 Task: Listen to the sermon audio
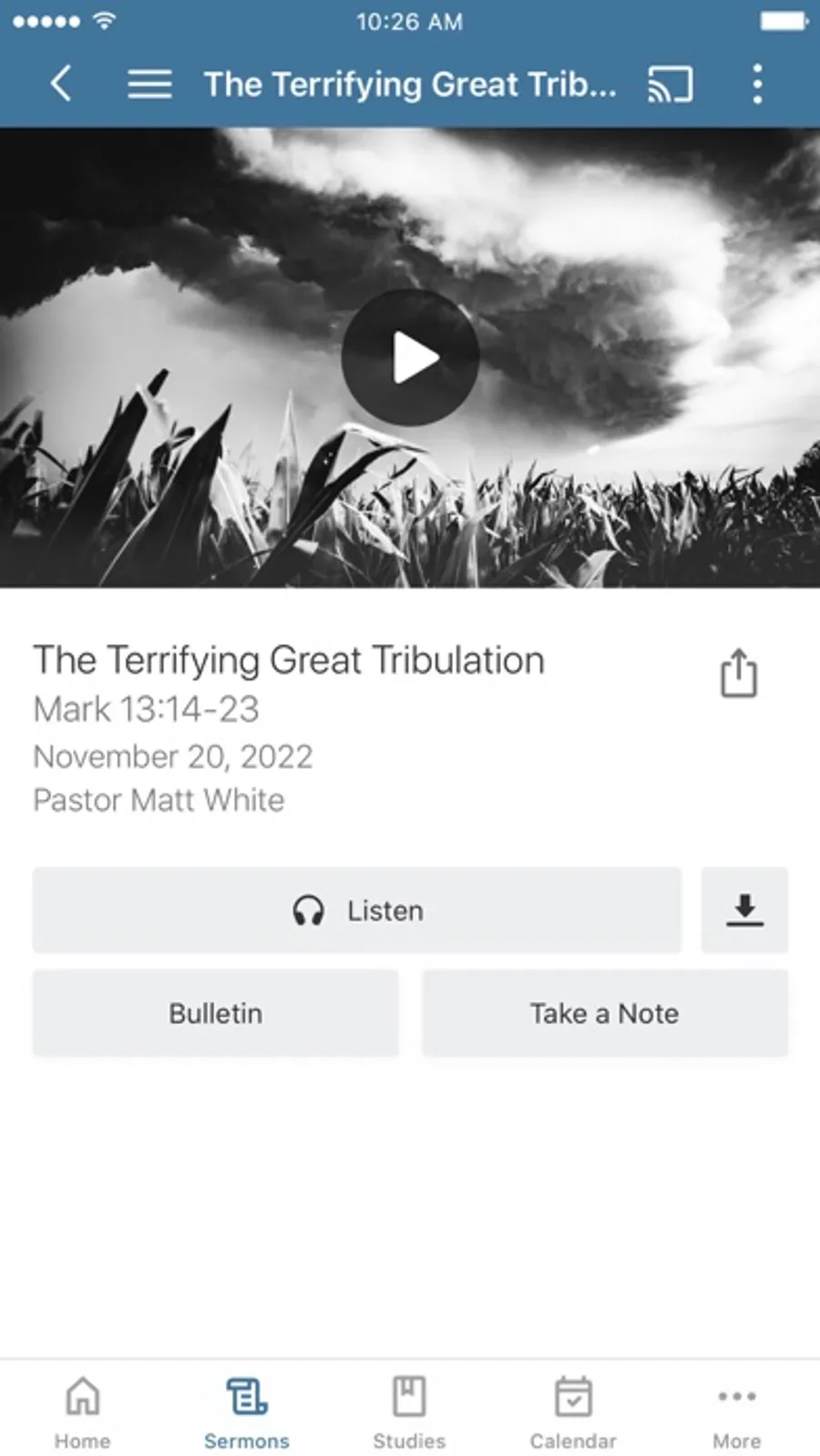pyautogui.click(x=356, y=910)
